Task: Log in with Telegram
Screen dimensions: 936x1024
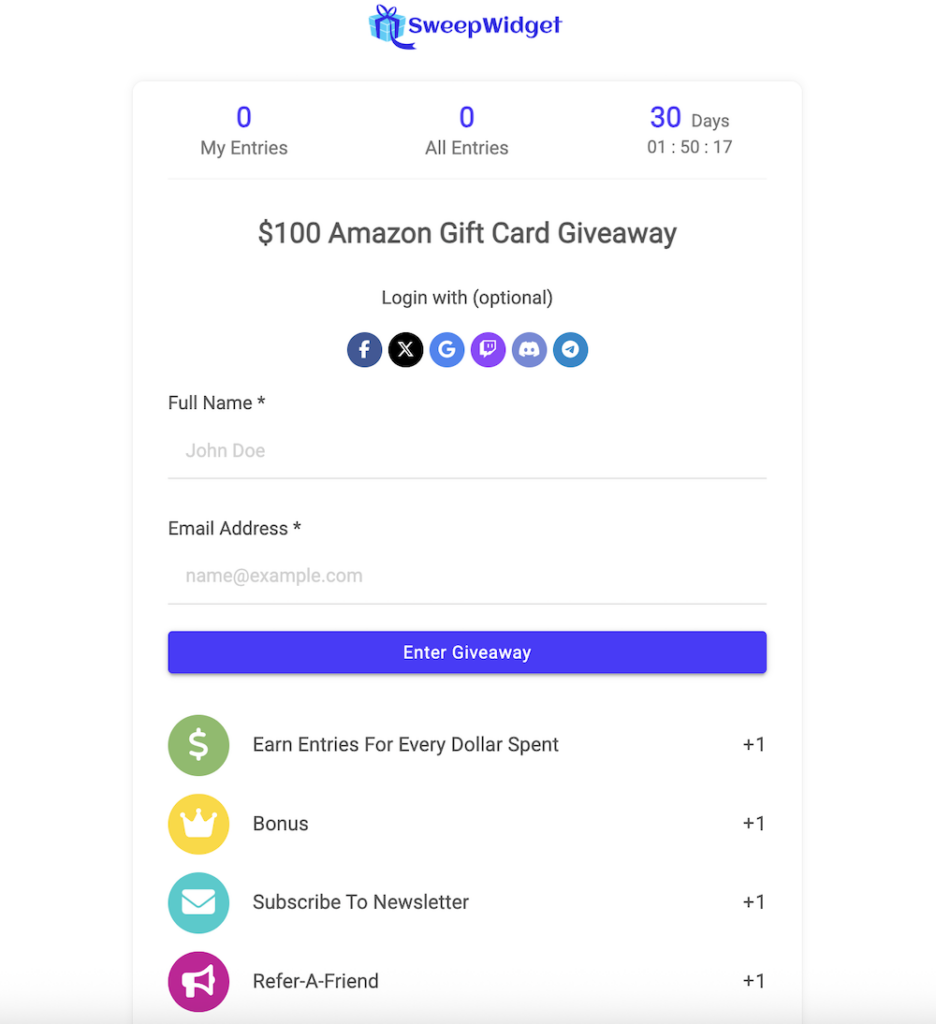Action: pos(570,350)
